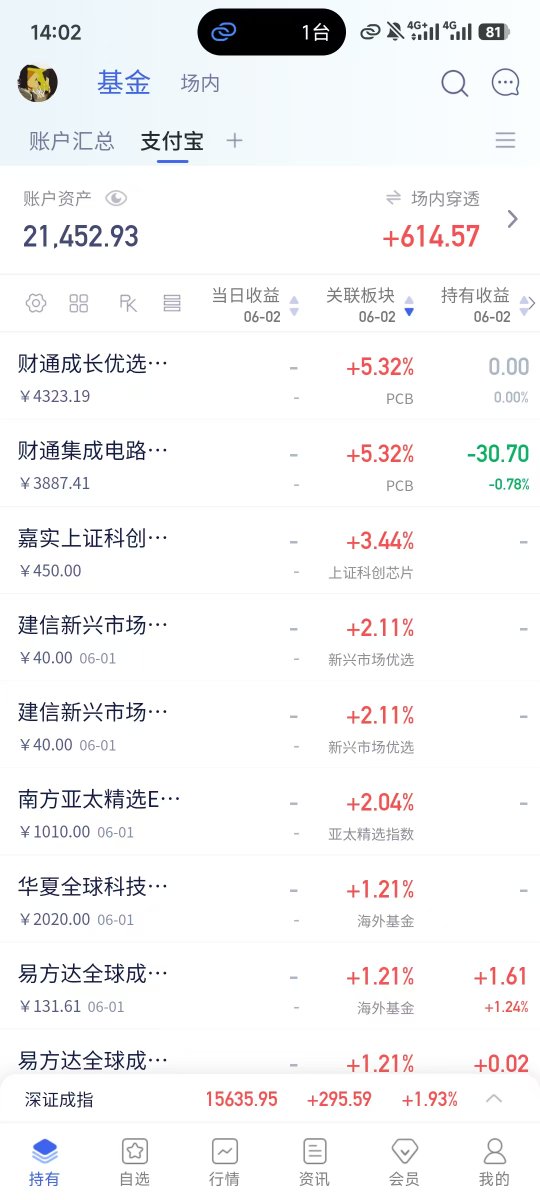Select the 账户汇总 tab
Image resolution: width=540 pixels, height=1200 pixels.
pyautogui.click(x=71, y=141)
